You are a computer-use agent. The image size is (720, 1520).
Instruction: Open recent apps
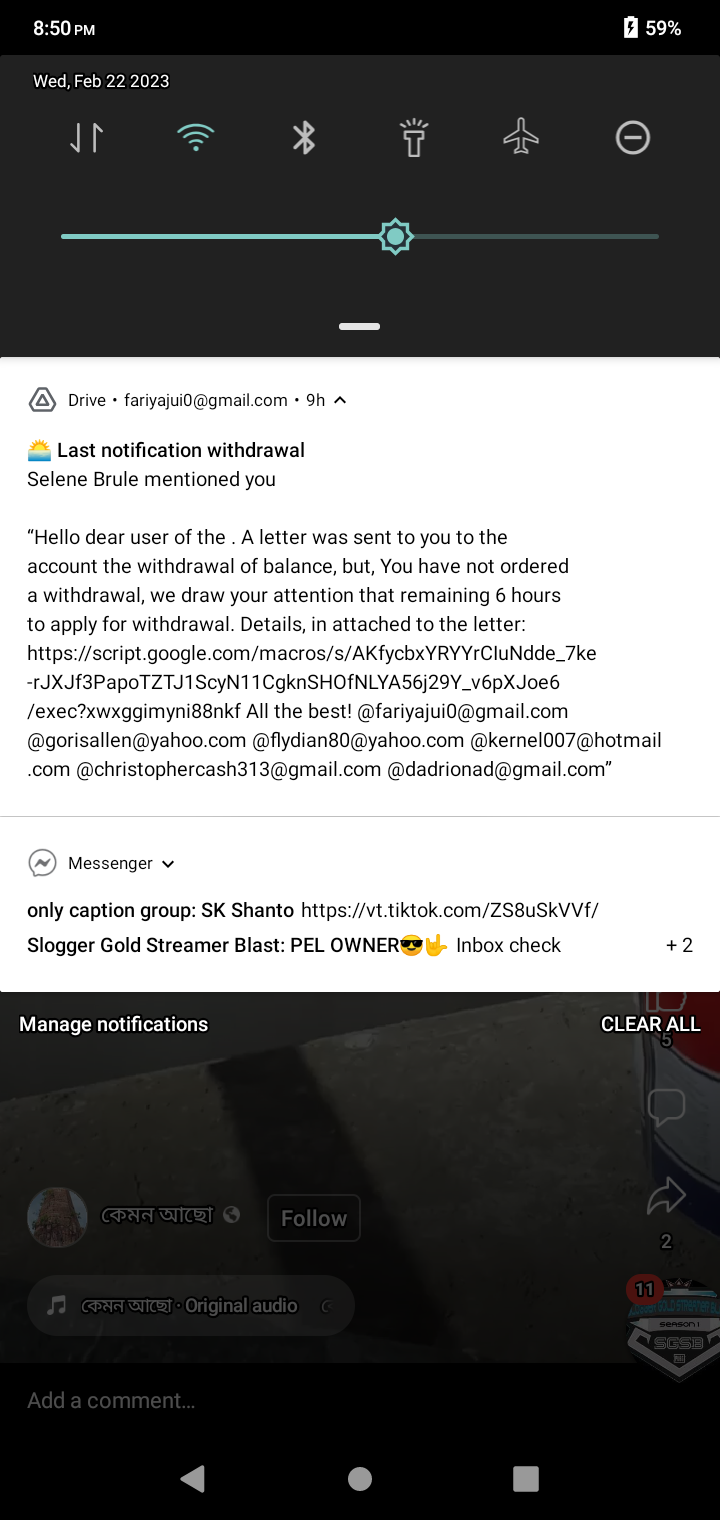(x=526, y=1478)
